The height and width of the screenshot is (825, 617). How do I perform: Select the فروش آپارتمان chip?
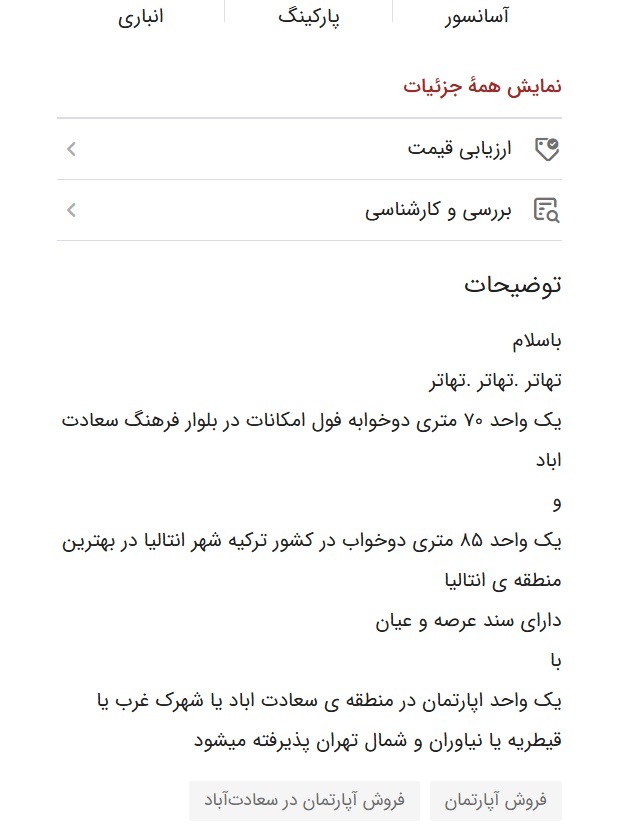coord(496,801)
